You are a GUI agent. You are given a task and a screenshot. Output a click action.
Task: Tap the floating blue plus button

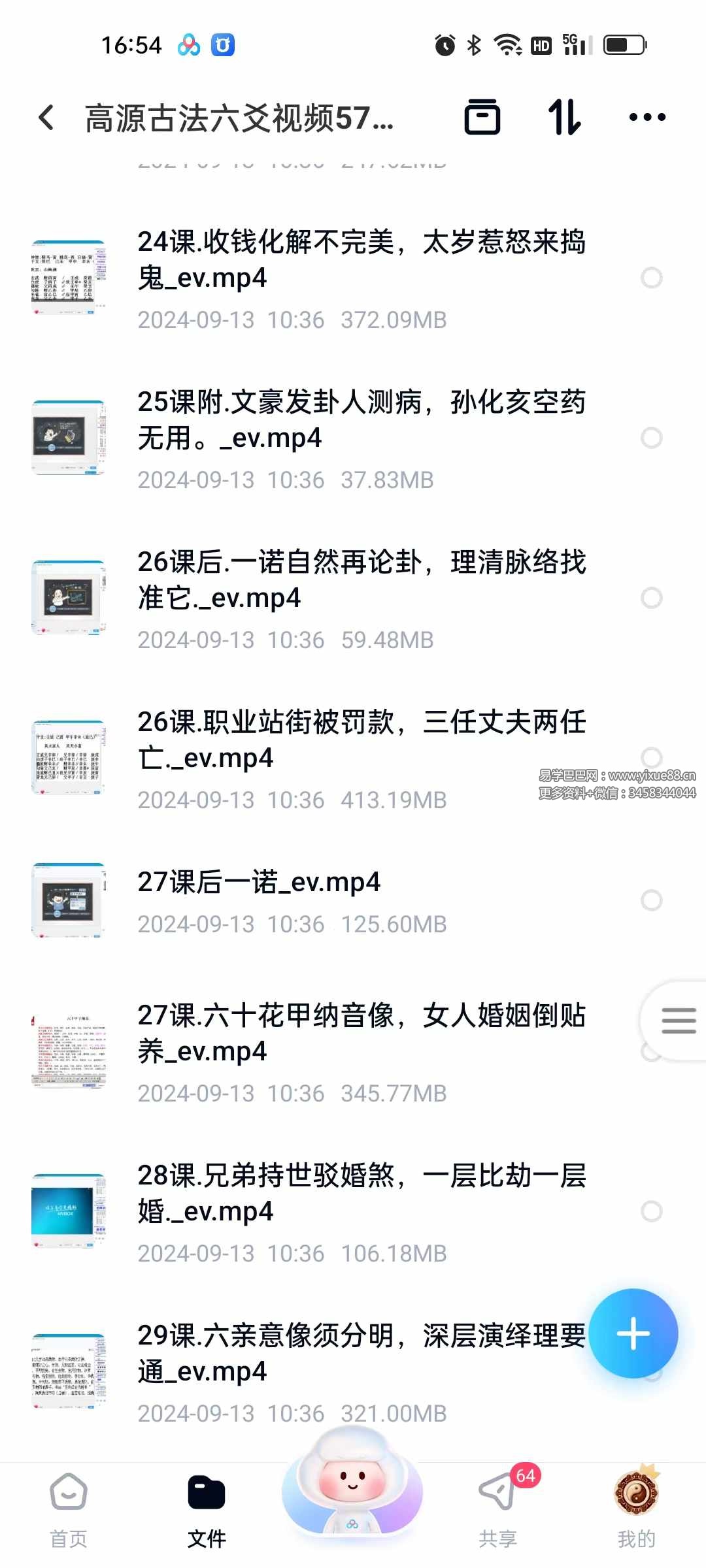click(632, 1334)
